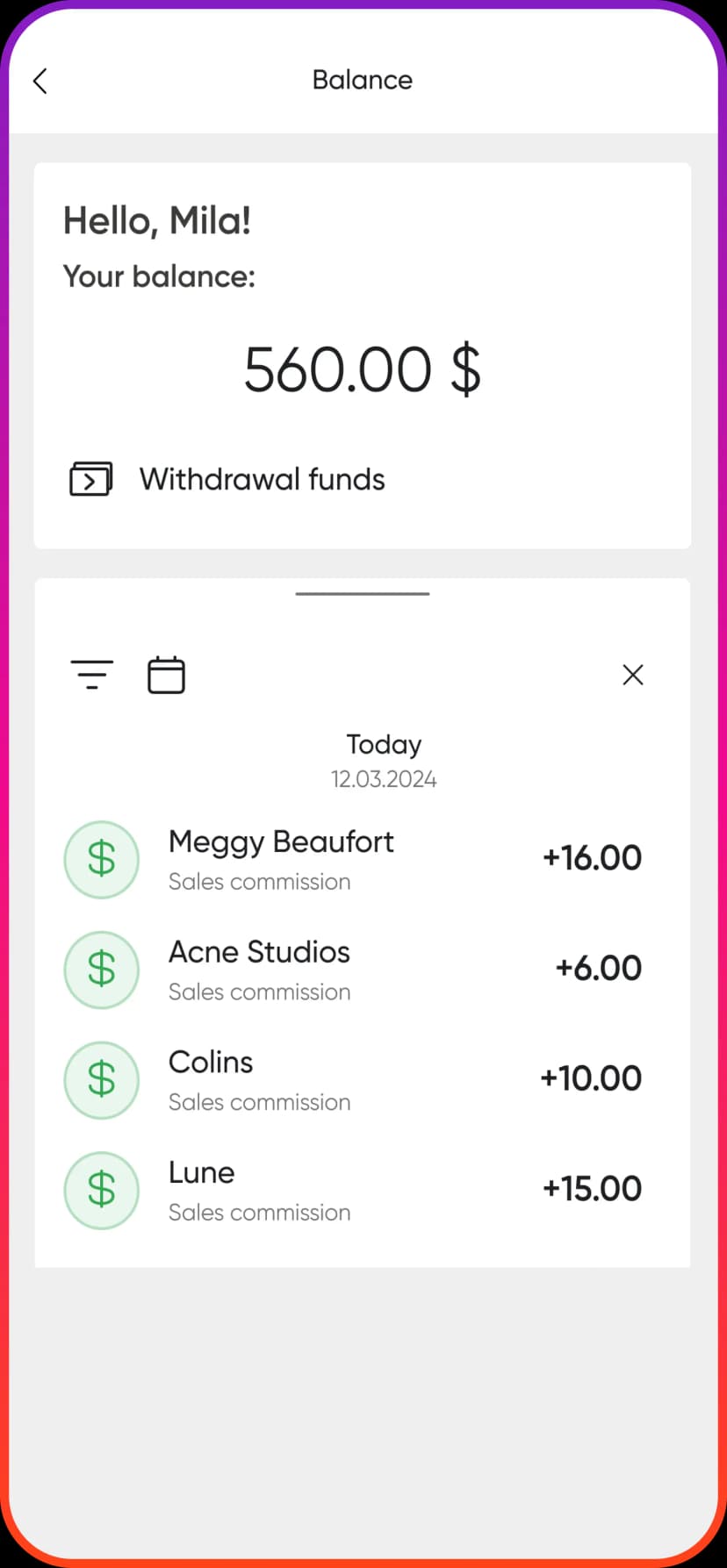Tap the Withdrawal funds option
727x1568 pixels.
click(261, 478)
